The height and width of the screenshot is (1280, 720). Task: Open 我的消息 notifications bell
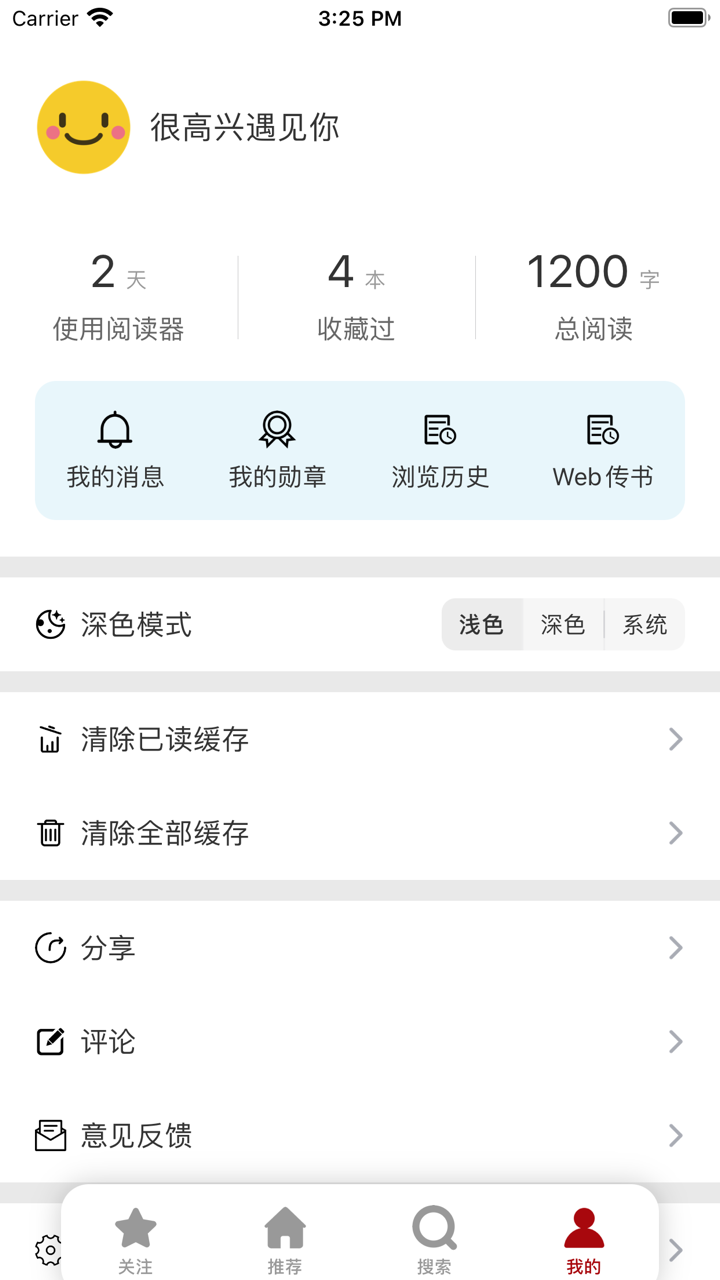pyautogui.click(x=113, y=449)
